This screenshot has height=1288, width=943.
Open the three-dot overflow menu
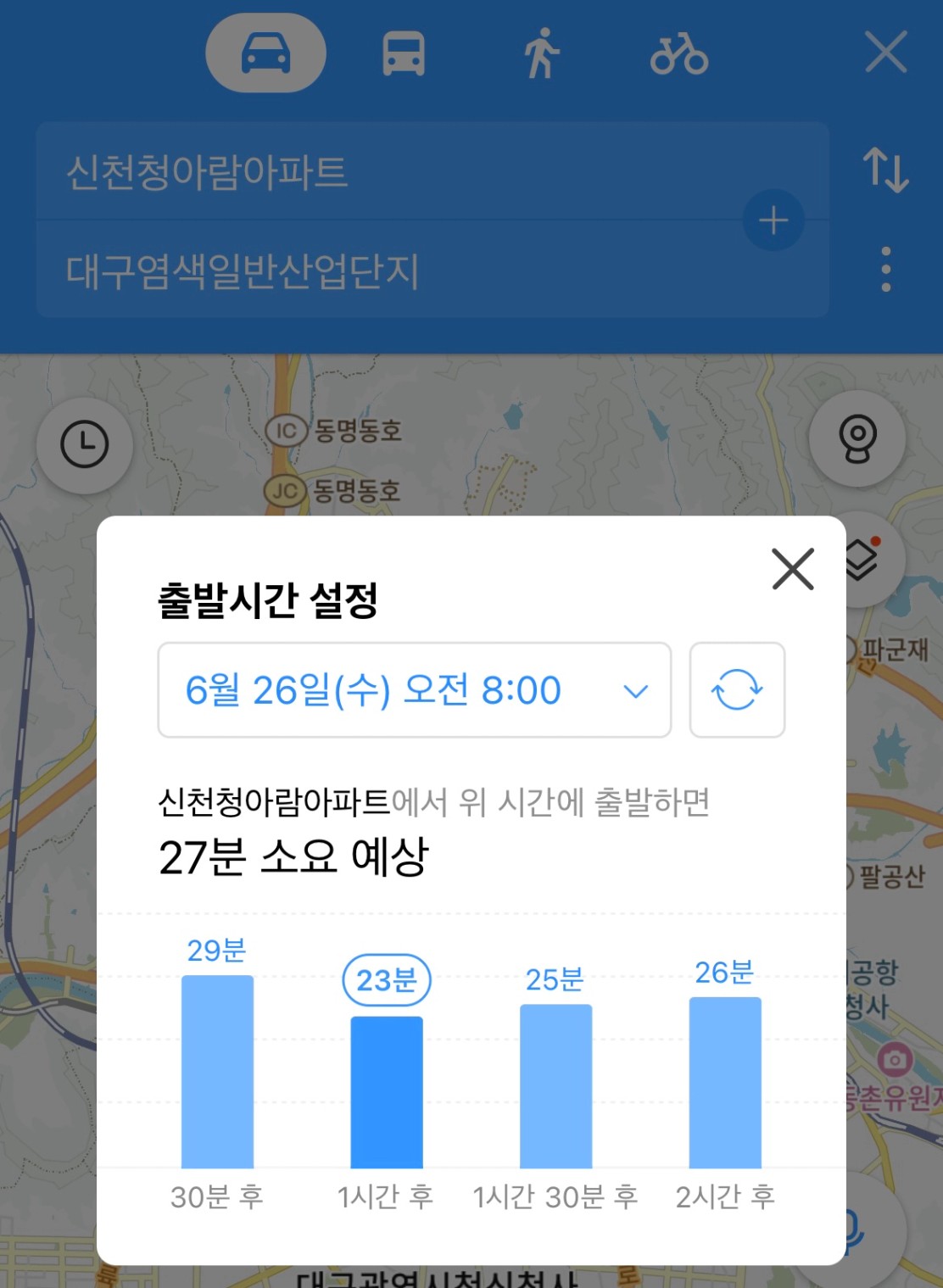click(x=886, y=270)
